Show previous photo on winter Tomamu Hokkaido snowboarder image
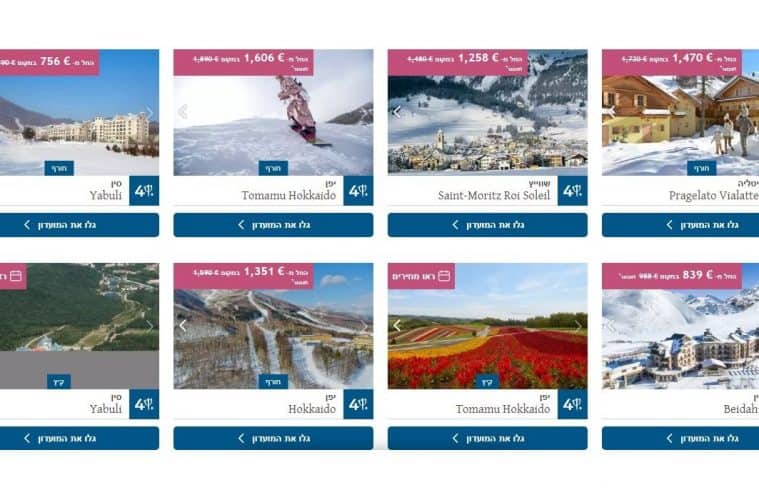The height and width of the screenshot is (500, 759). click(183, 112)
